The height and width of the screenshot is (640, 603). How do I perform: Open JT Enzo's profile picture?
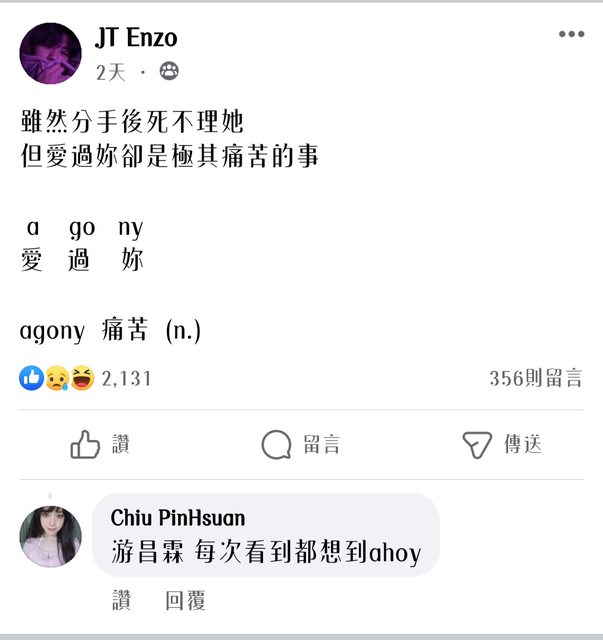coord(51,54)
